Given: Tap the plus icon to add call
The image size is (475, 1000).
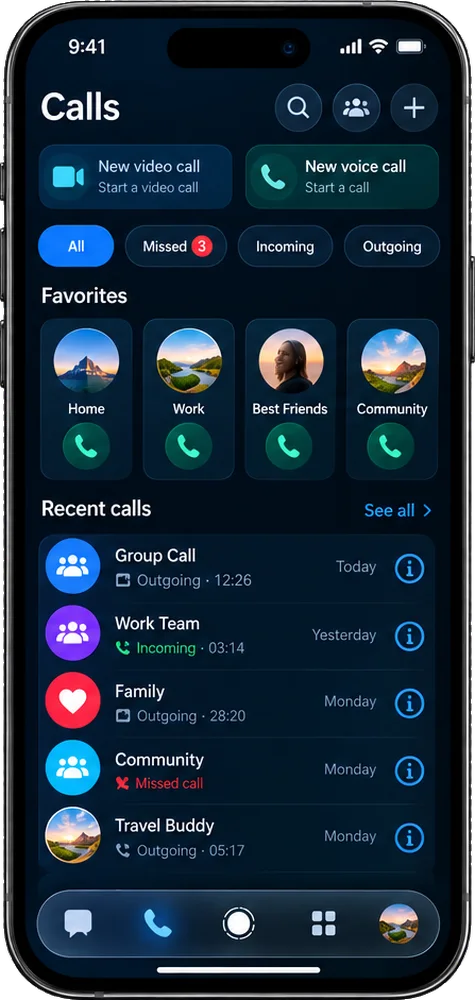Looking at the screenshot, I should (x=414, y=108).
